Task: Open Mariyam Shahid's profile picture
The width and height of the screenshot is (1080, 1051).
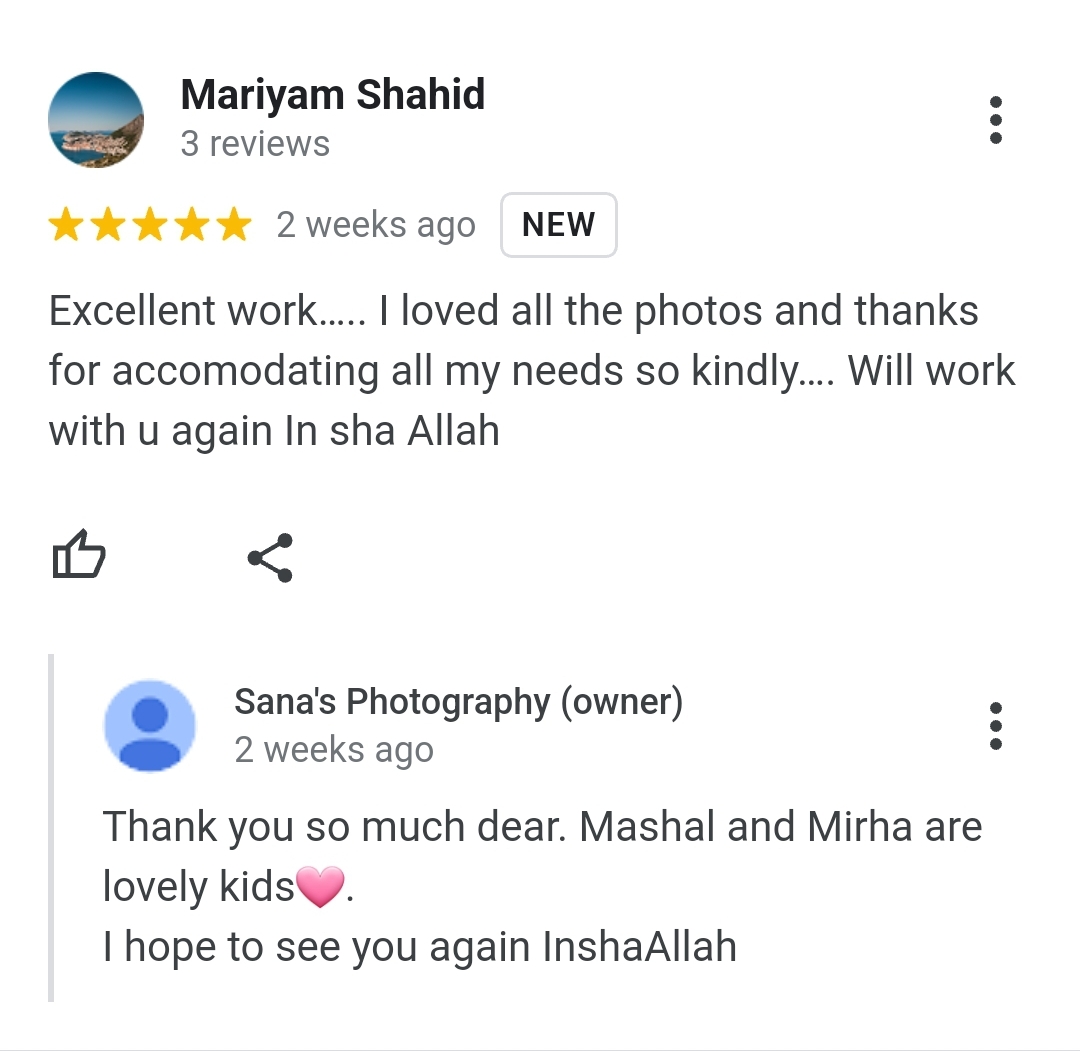Action: tap(96, 120)
